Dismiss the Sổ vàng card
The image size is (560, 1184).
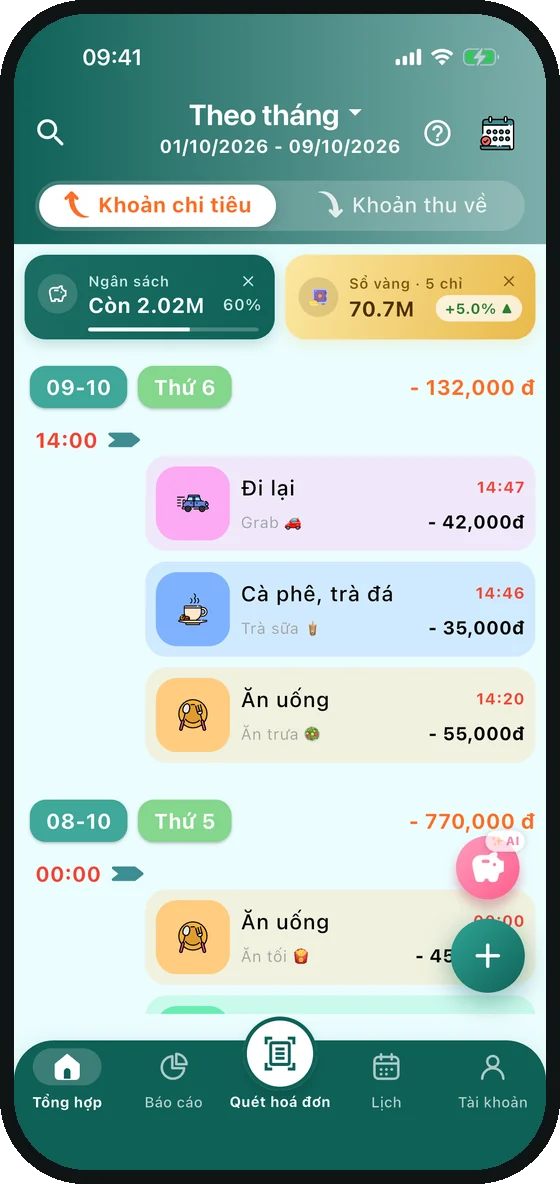click(509, 282)
